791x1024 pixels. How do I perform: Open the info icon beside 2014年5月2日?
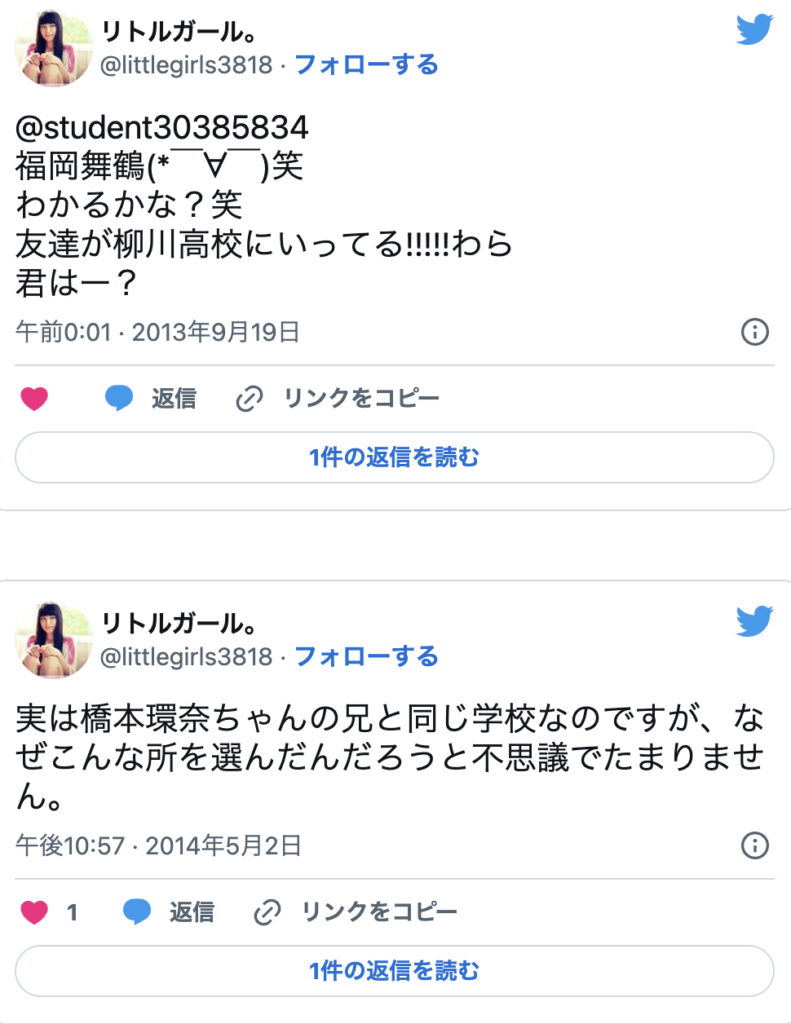coord(755,845)
